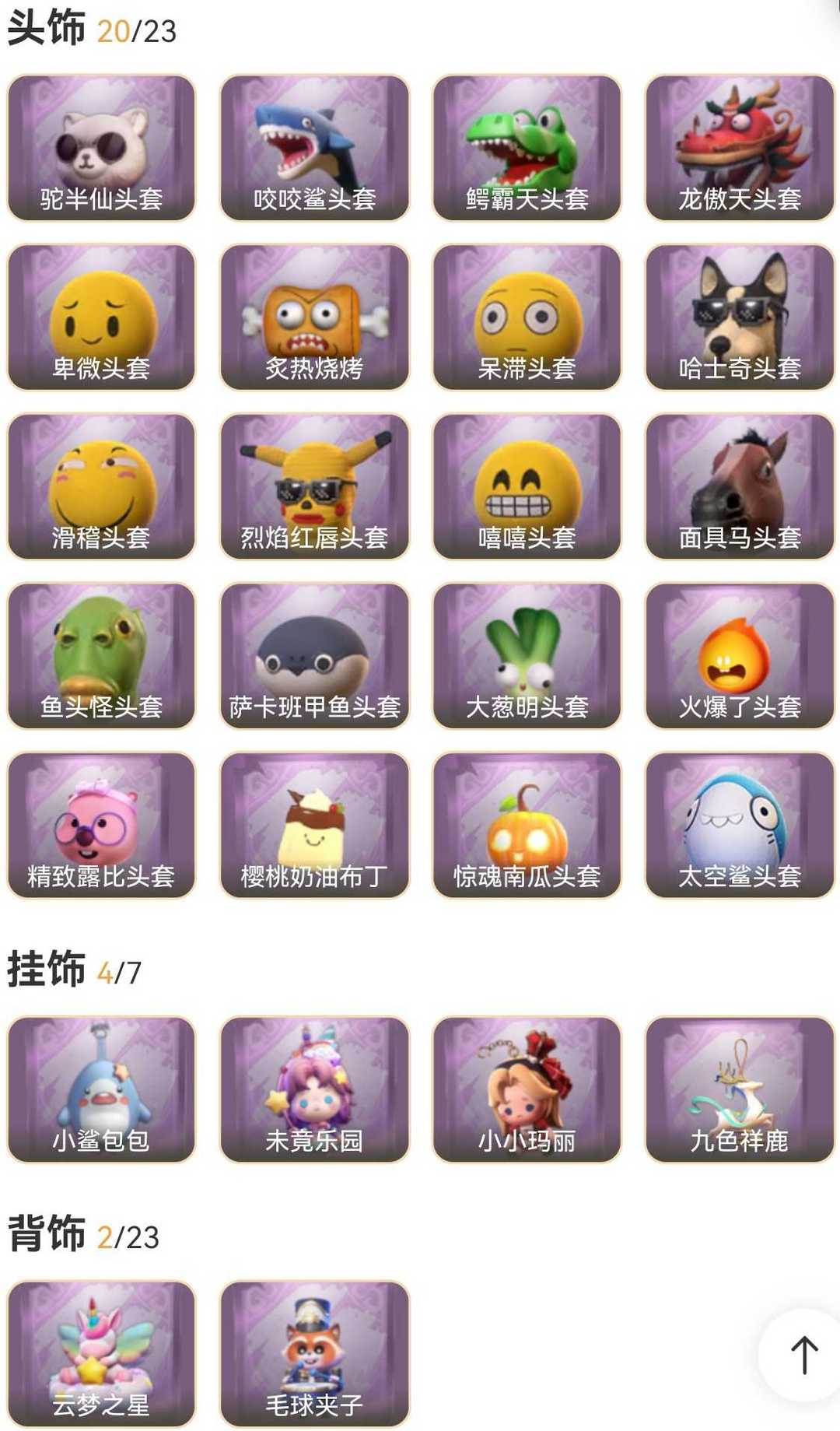Screen dimensions: 840x1431
Task: Tap the 烈焰红唇头套 tile
Action: pos(314,486)
